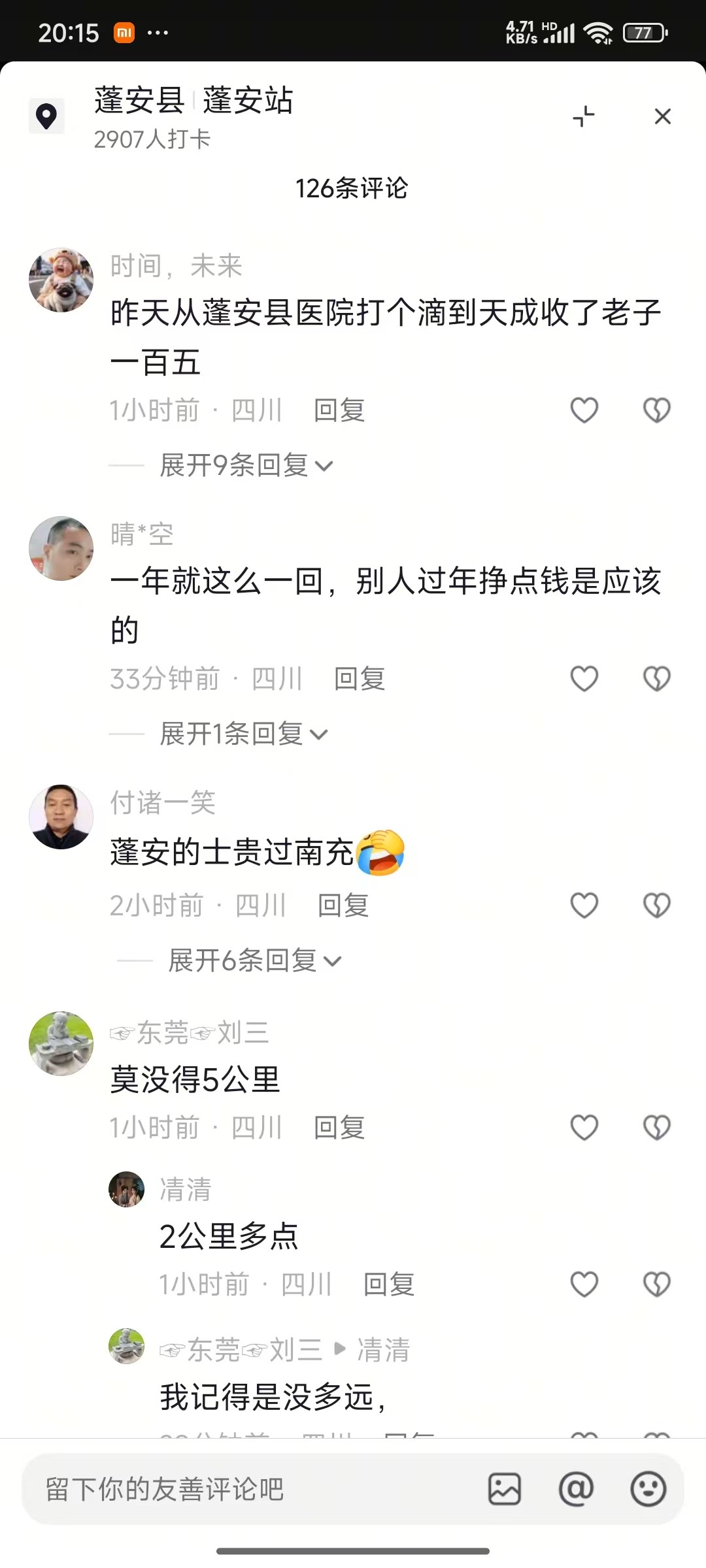Screen dimensions: 706x1568
Task: Open the emoji picker
Action: pos(648,1490)
